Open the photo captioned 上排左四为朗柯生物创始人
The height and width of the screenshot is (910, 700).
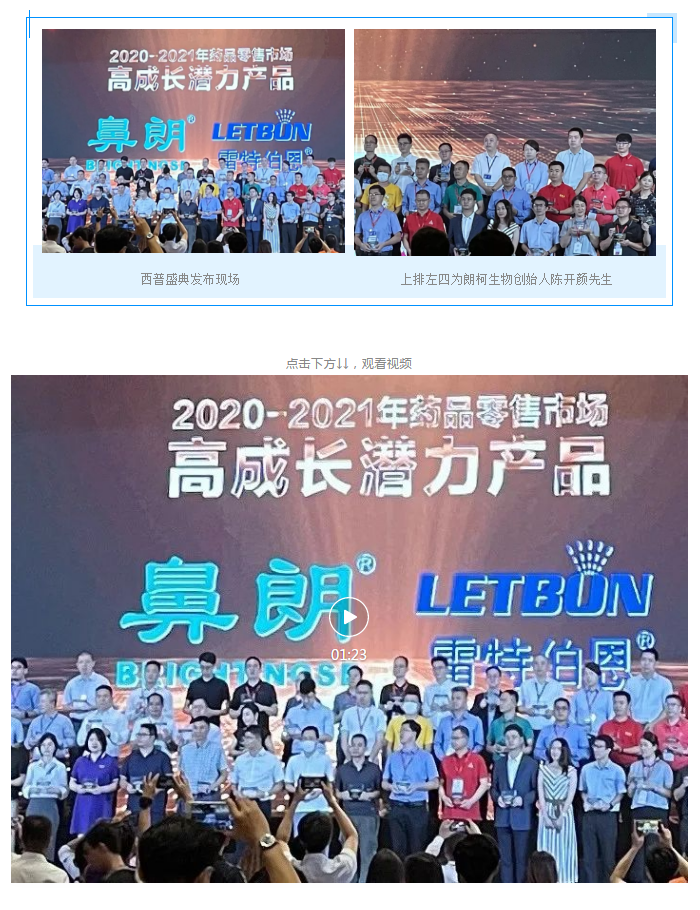(x=505, y=141)
